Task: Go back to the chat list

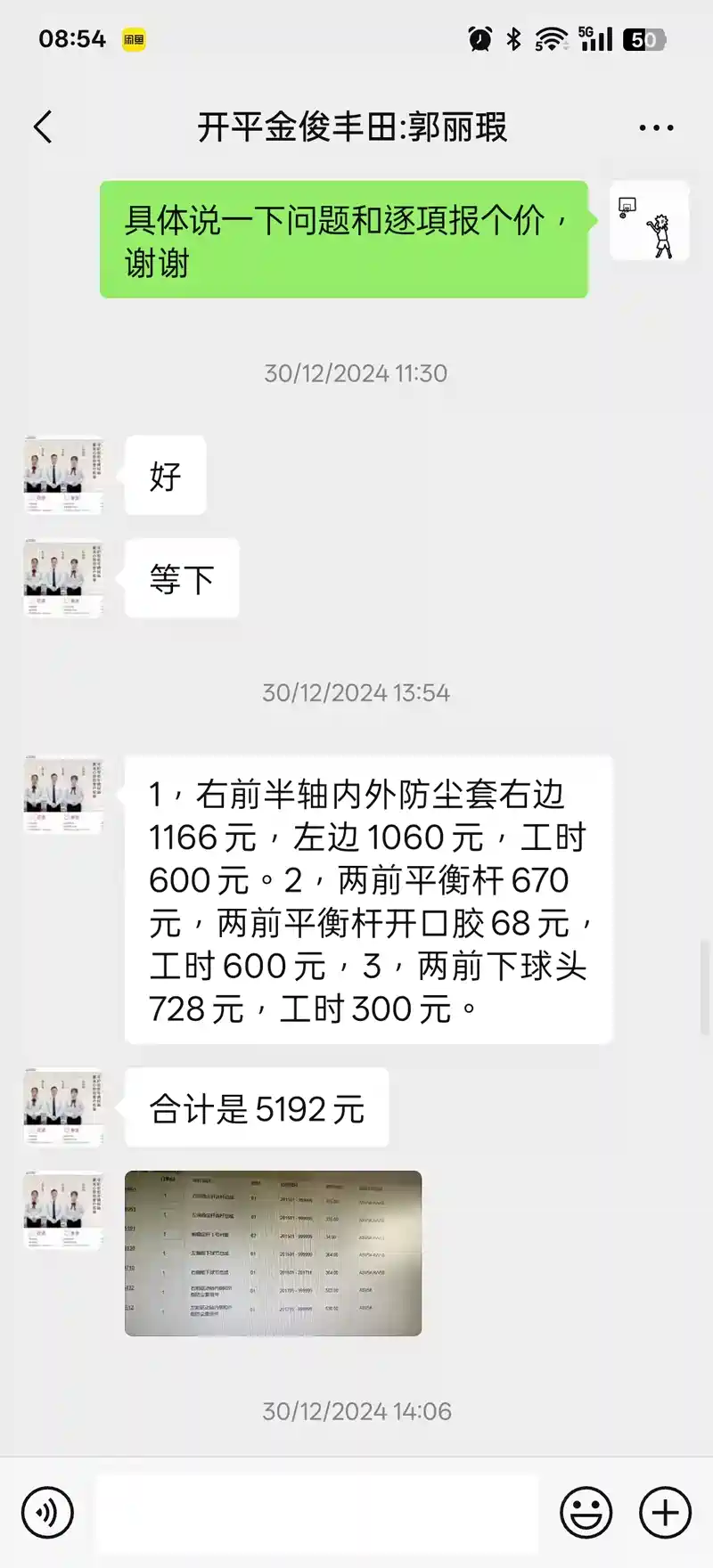Action: [x=43, y=127]
